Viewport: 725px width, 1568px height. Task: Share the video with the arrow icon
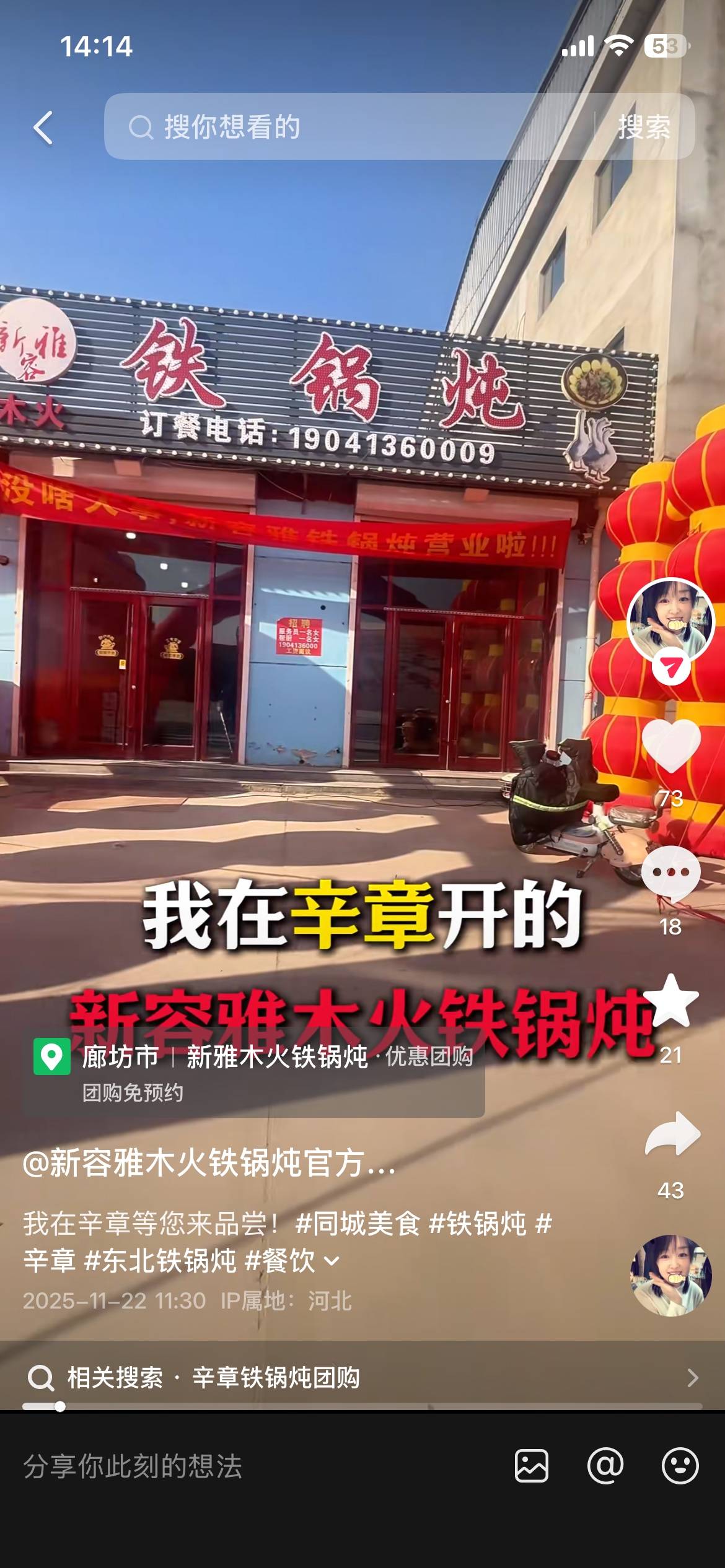tap(672, 1135)
